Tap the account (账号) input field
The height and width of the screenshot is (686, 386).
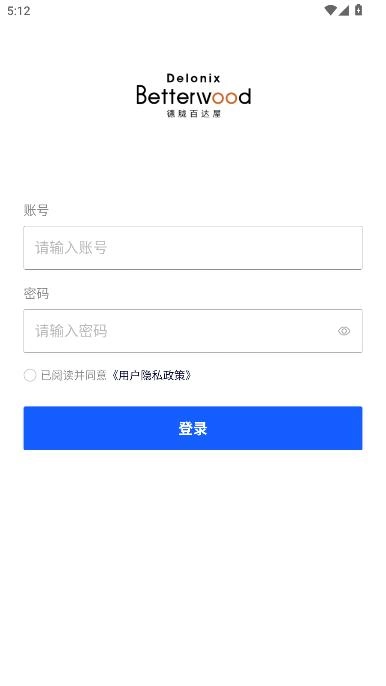(x=193, y=248)
